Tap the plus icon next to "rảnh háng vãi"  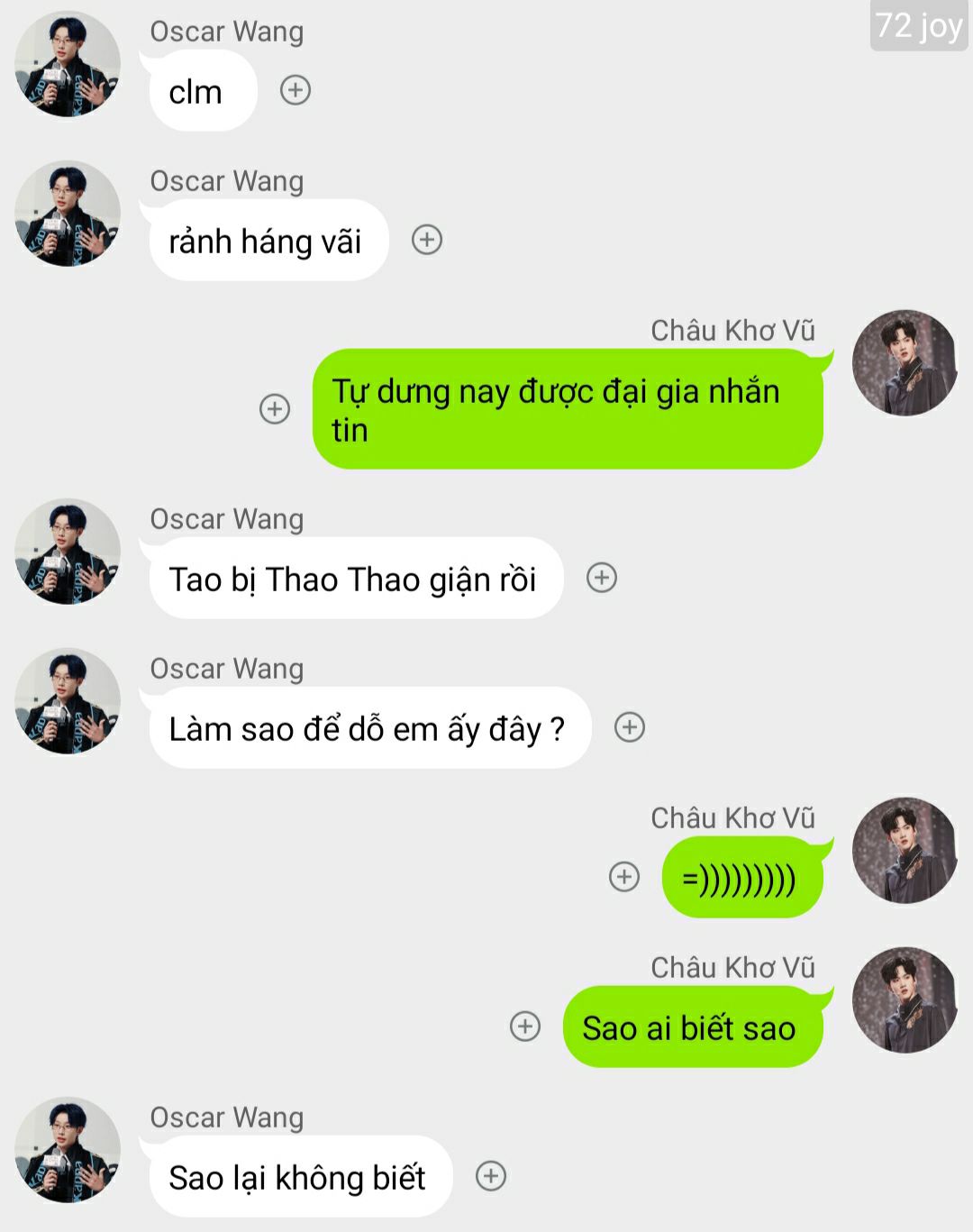(x=427, y=240)
